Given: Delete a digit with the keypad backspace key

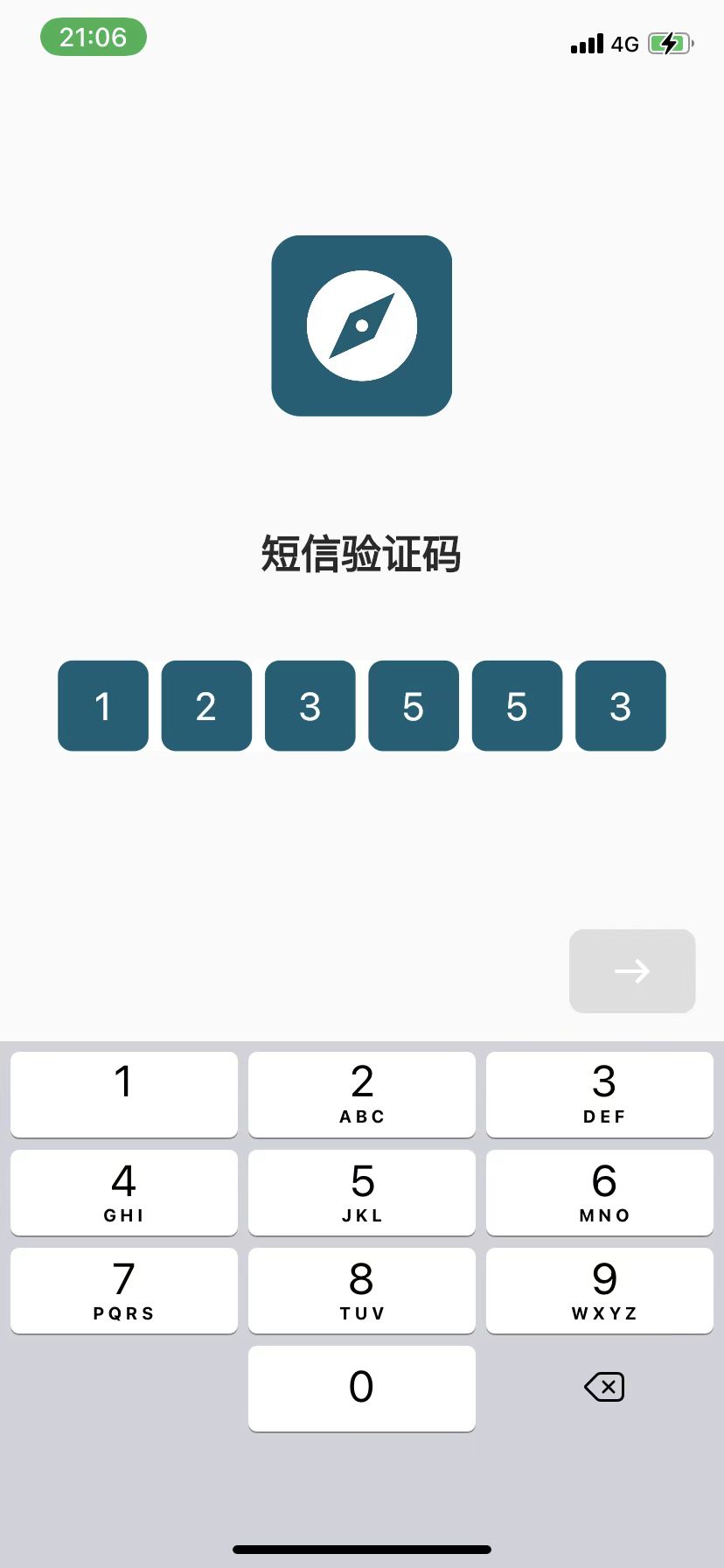Looking at the screenshot, I should [x=604, y=1387].
